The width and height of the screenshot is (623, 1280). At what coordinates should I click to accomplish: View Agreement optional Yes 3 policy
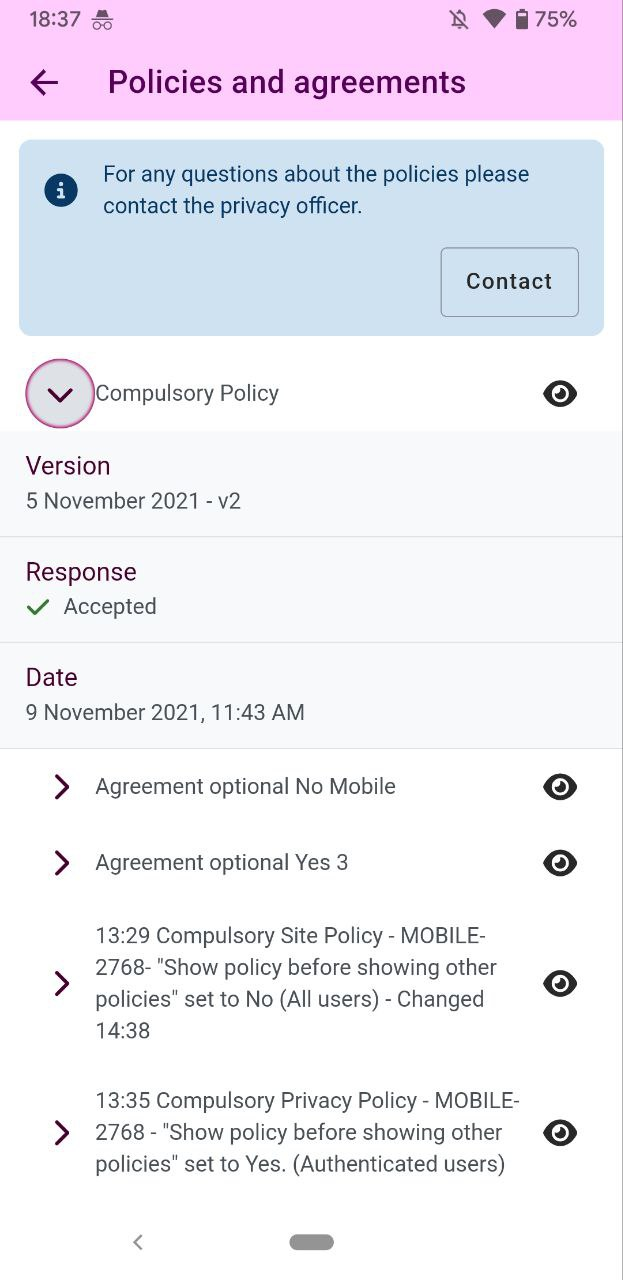(x=560, y=863)
